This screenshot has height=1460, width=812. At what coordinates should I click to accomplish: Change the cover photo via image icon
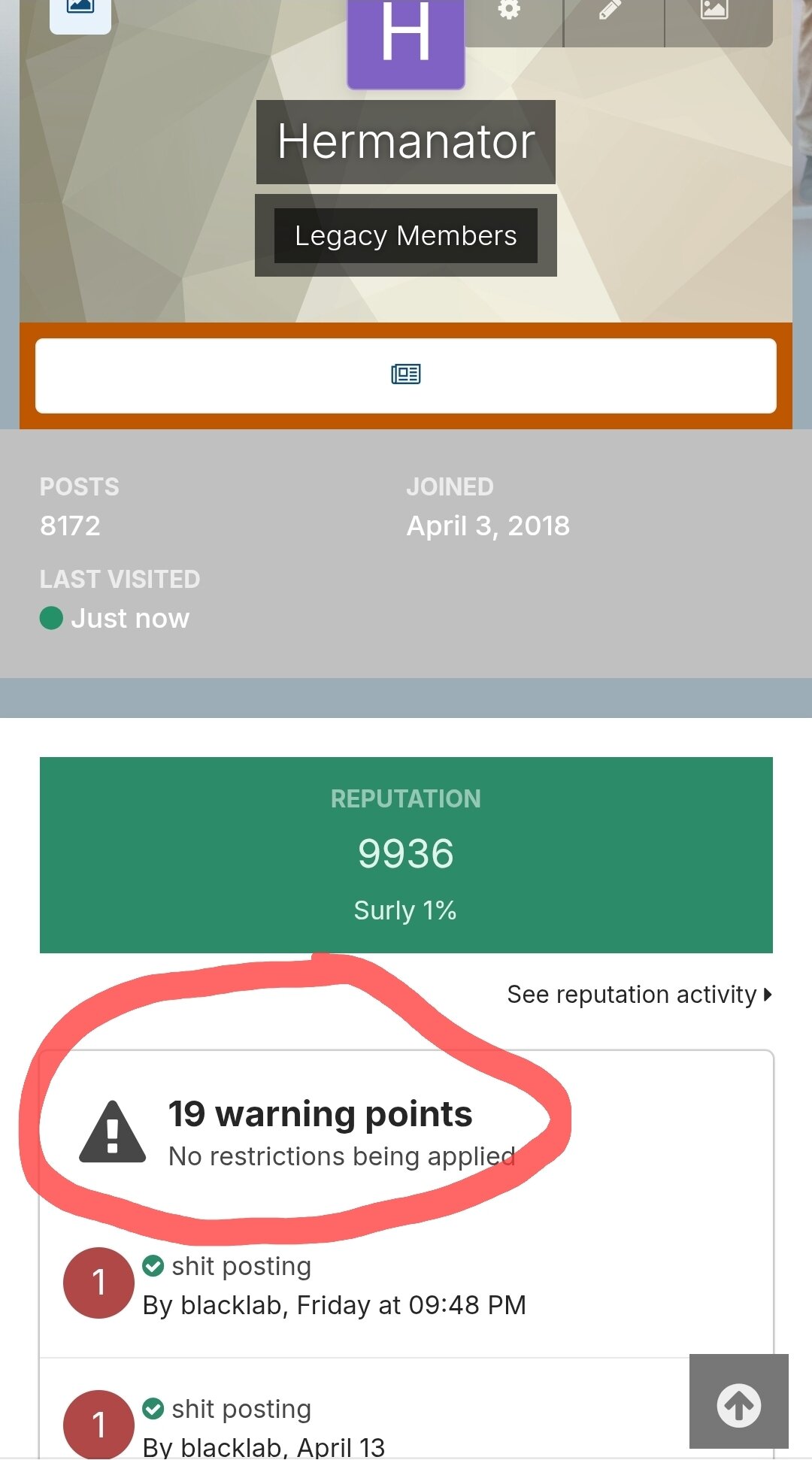tap(715, 11)
